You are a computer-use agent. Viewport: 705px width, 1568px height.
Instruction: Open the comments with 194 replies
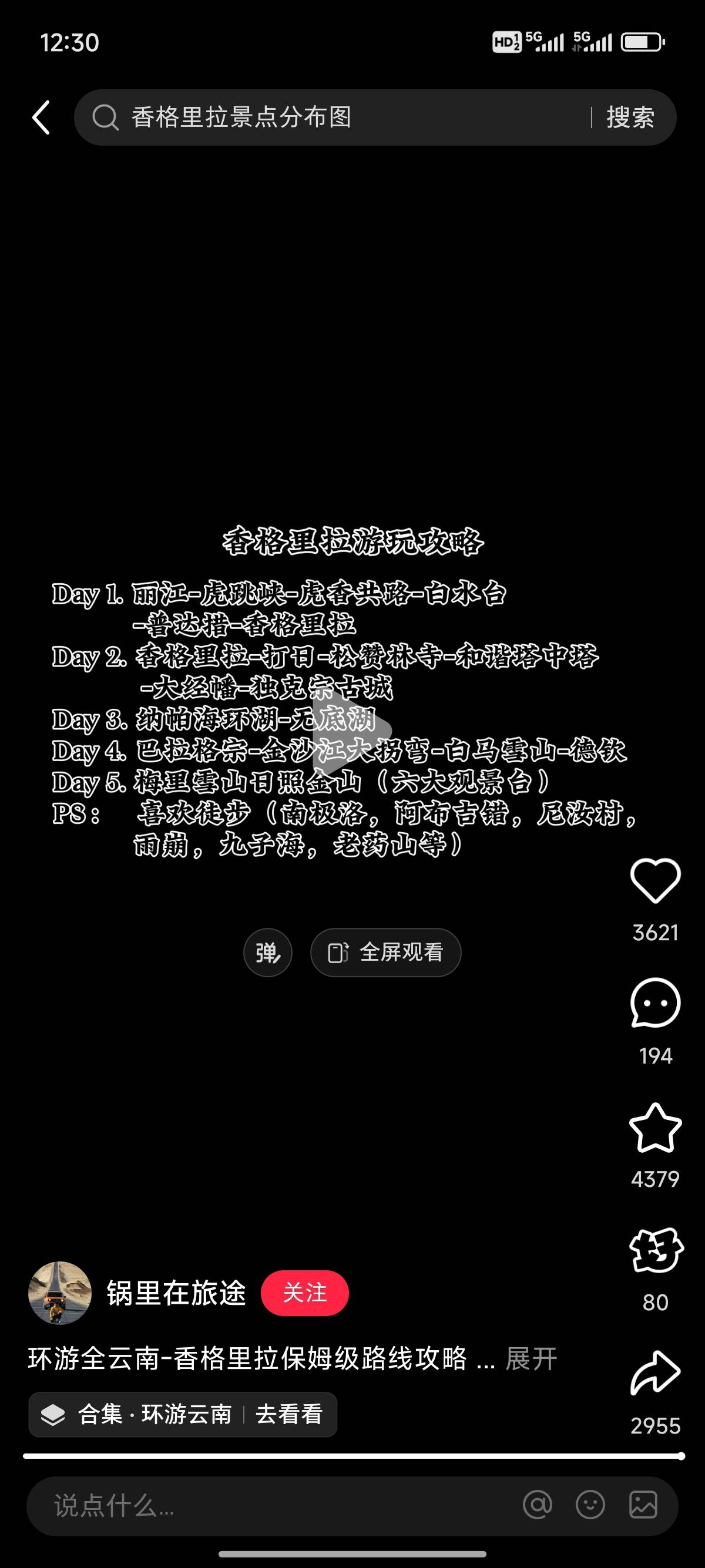655,1004
